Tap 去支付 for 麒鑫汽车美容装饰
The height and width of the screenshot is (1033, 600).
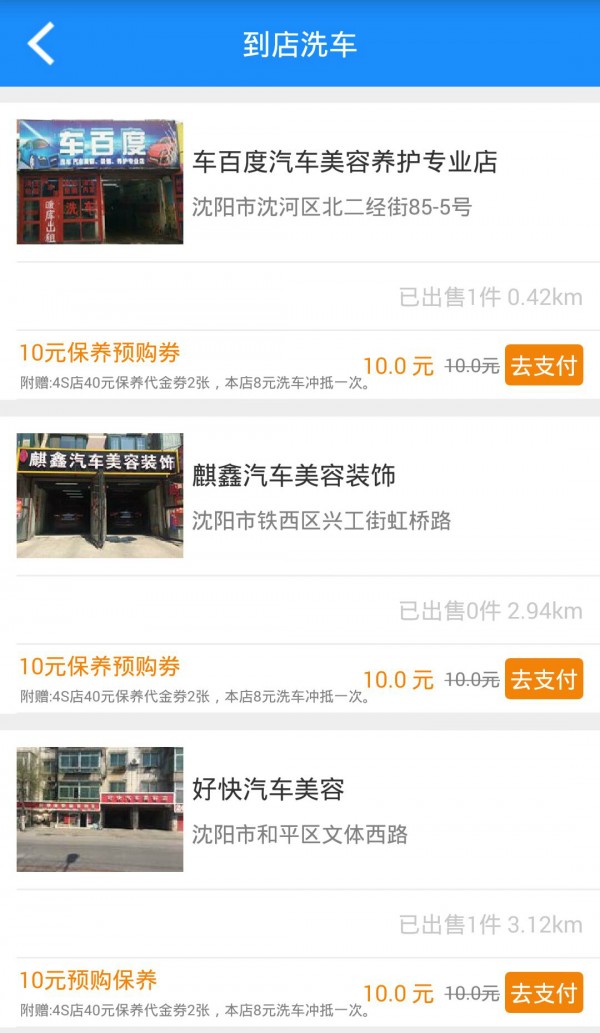[543, 679]
